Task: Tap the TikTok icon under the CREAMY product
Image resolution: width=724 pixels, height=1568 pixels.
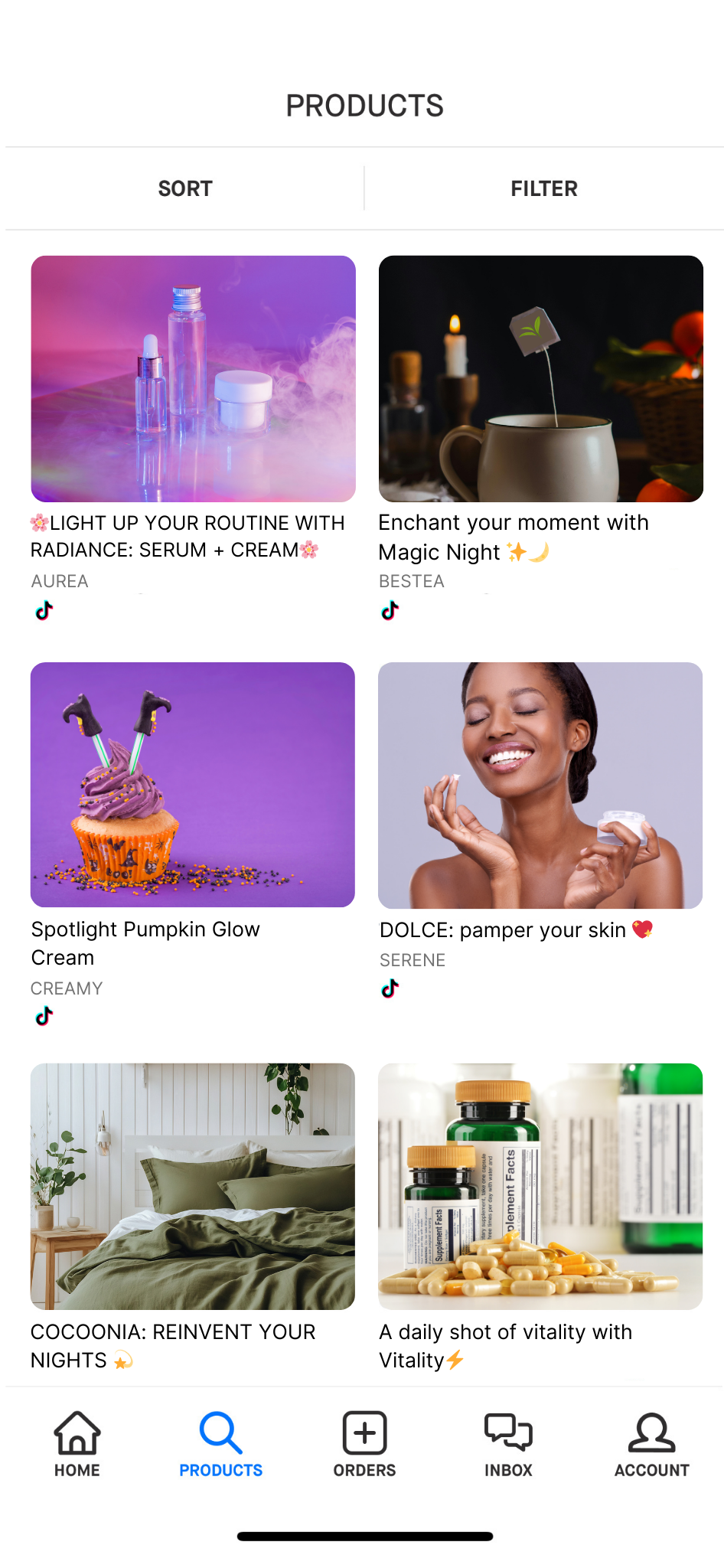Action: click(44, 1017)
